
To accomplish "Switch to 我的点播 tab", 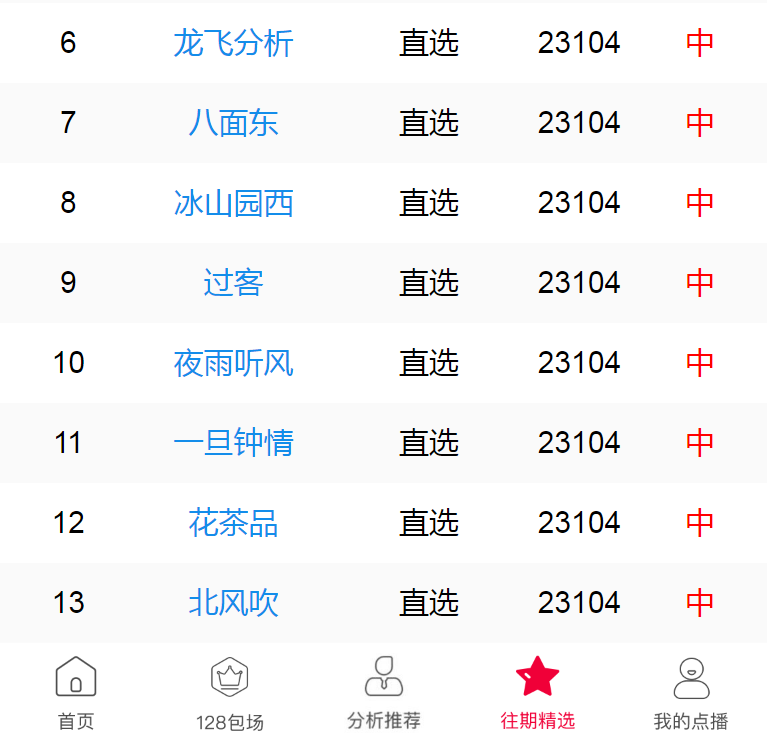I will pos(691,693).
